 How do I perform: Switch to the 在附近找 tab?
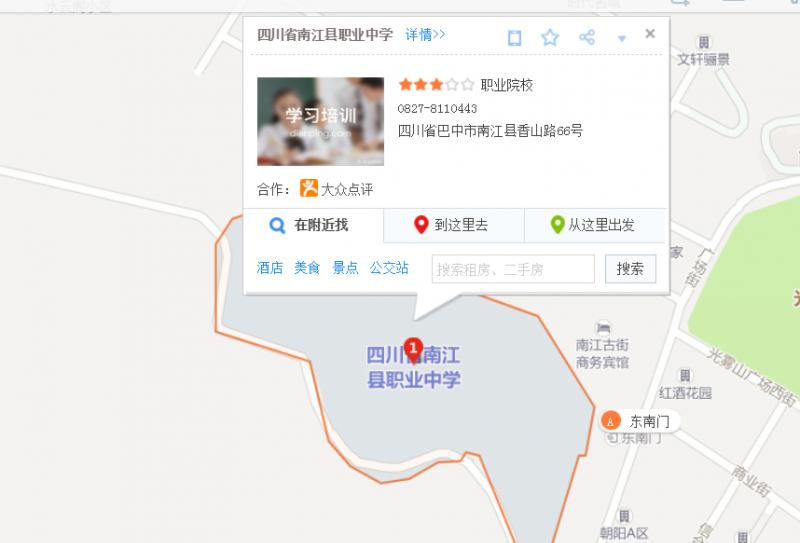pyautogui.click(x=313, y=225)
